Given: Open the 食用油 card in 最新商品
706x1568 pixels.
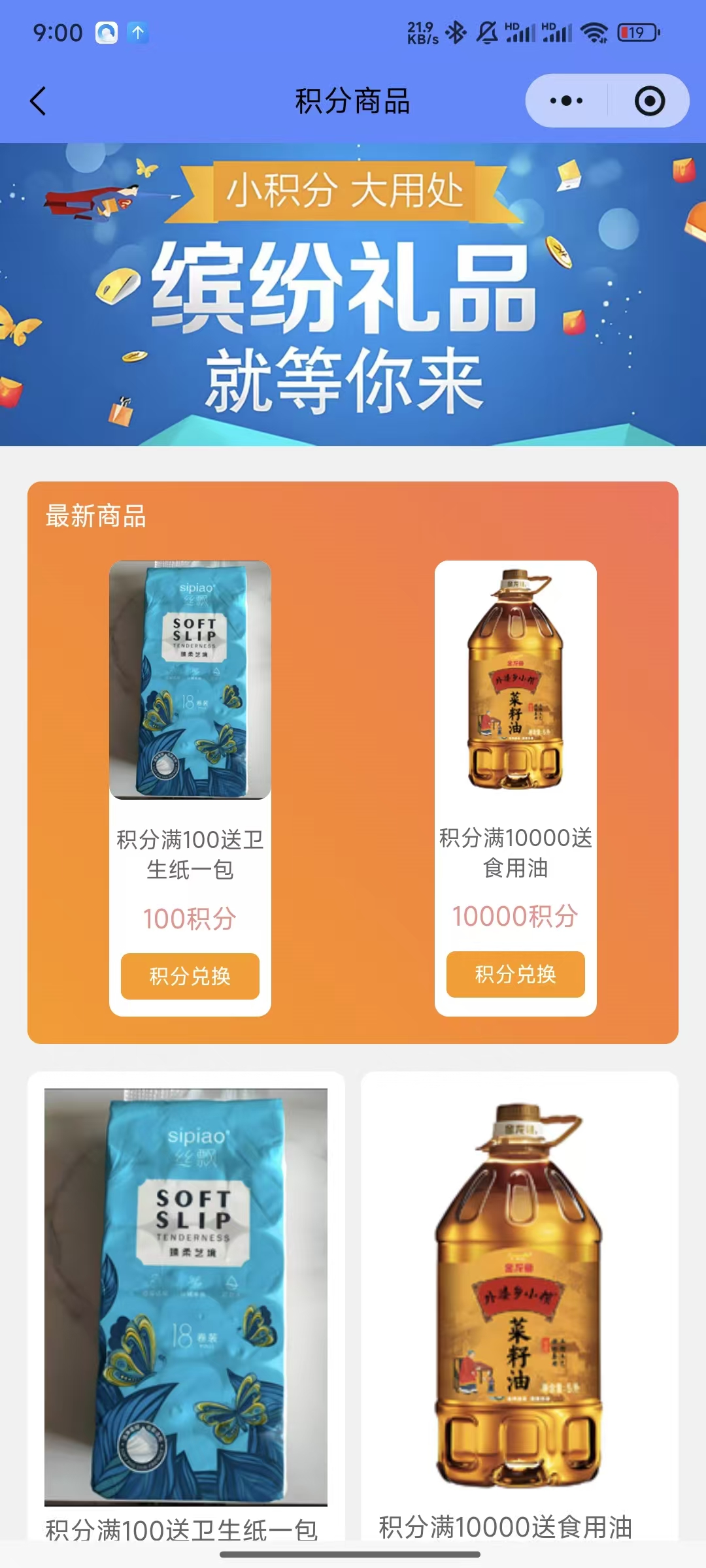Looking at the screenshot, I should (x=515, y=719).
